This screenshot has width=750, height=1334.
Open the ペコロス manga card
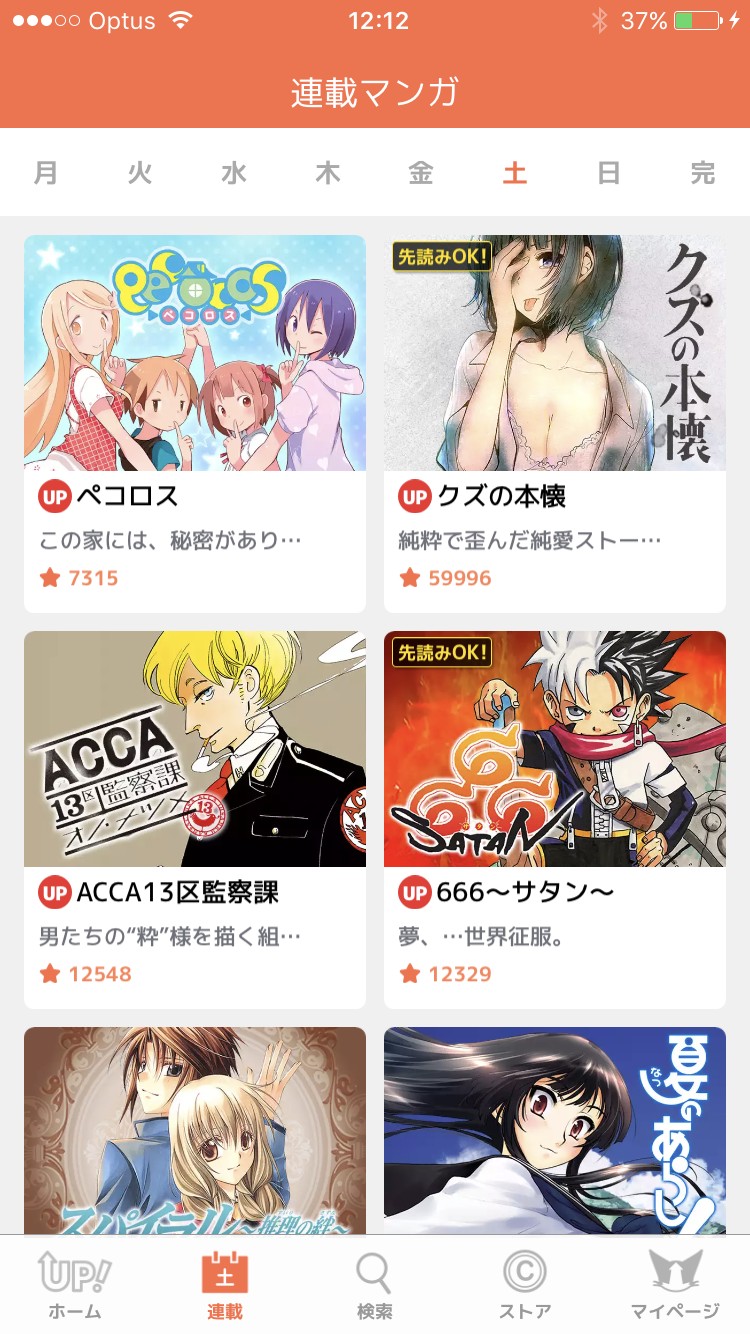pos(195,423)
